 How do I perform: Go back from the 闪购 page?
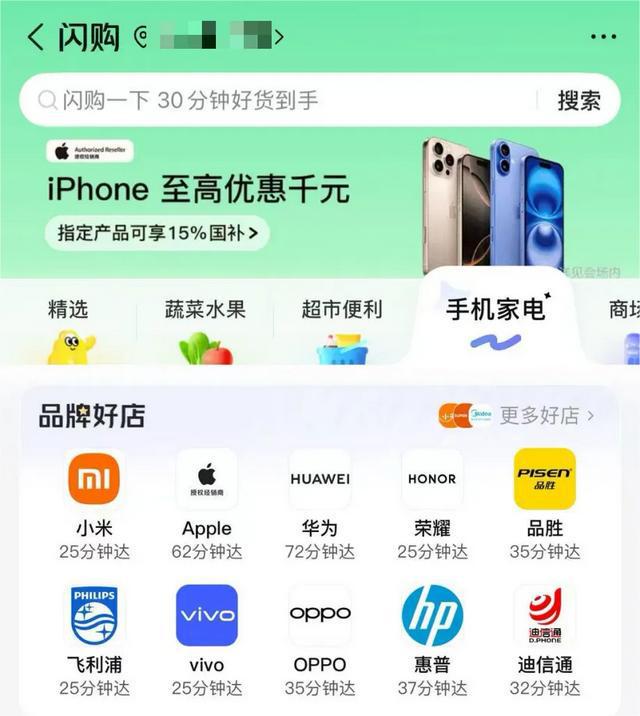click(36, 38)
